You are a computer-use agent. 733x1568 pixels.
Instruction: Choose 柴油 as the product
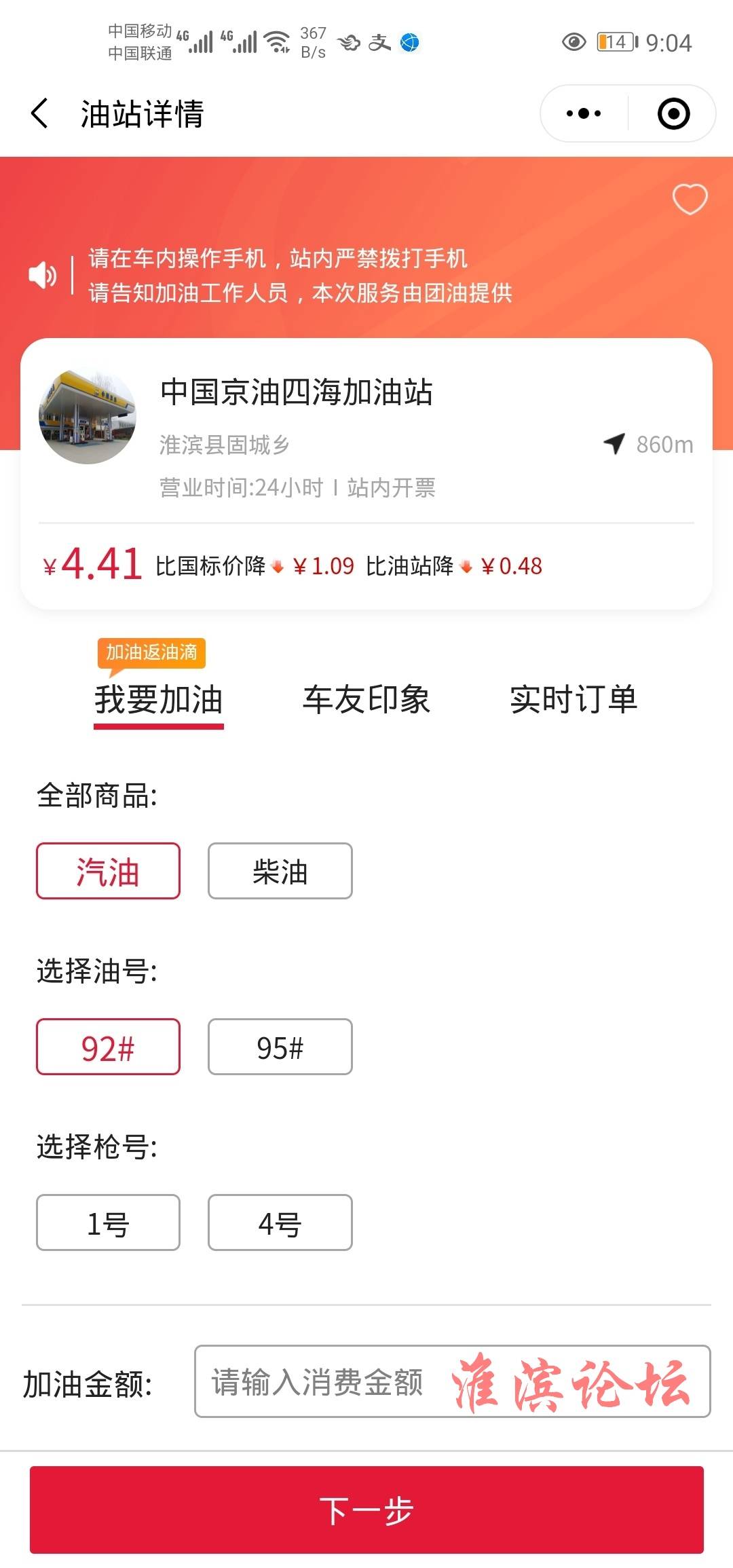pyautogui.click(x=280, y=871)
